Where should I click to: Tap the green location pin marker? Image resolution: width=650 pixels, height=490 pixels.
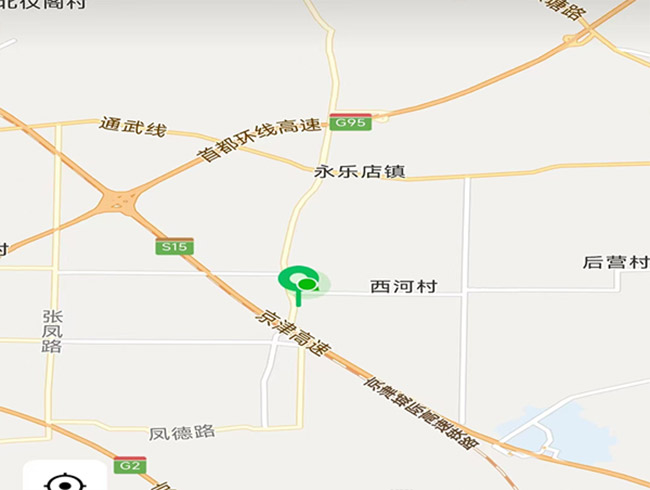pos(297,281)
